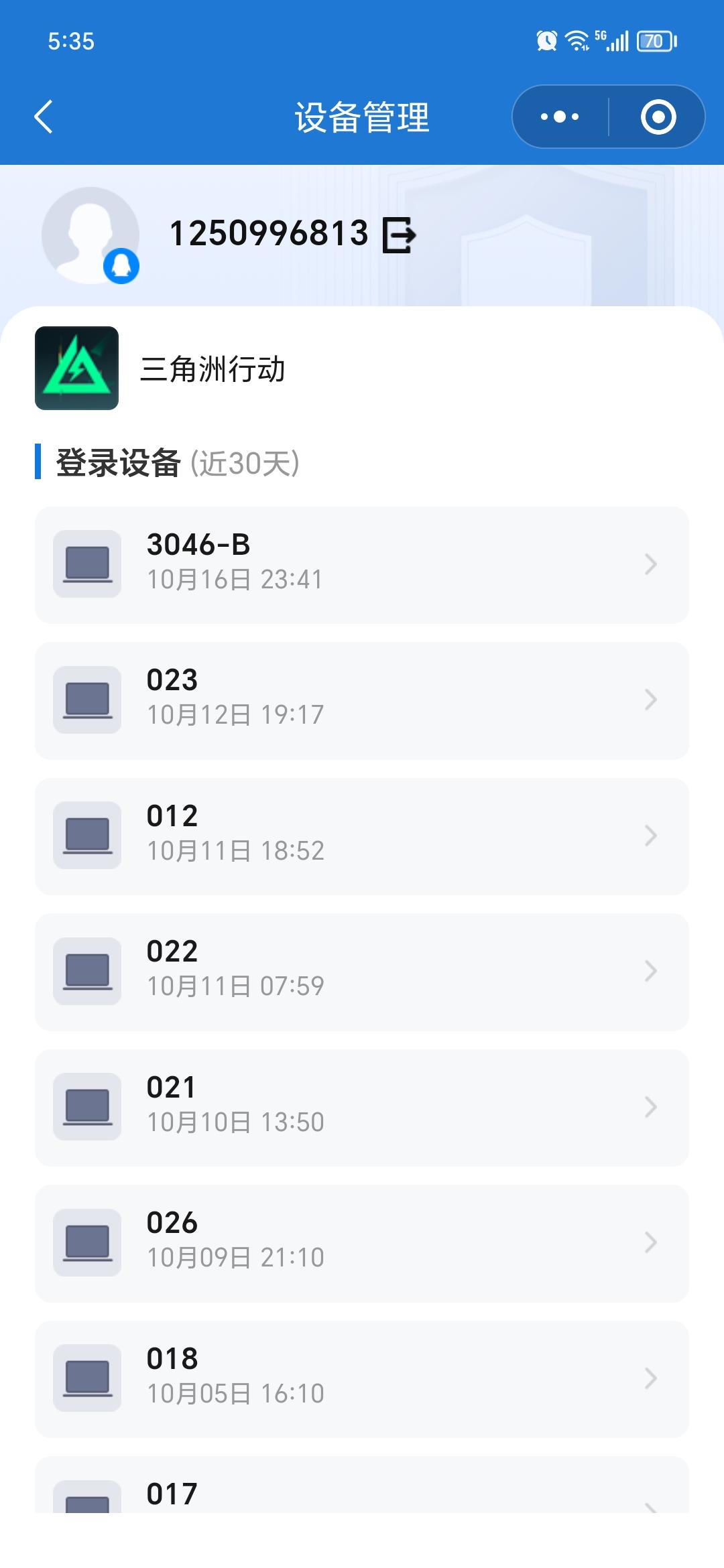Image resolution: width=724 pixels, height=1568 pixels.
Task: Check device 021 login info
Action: (362, 1108)
